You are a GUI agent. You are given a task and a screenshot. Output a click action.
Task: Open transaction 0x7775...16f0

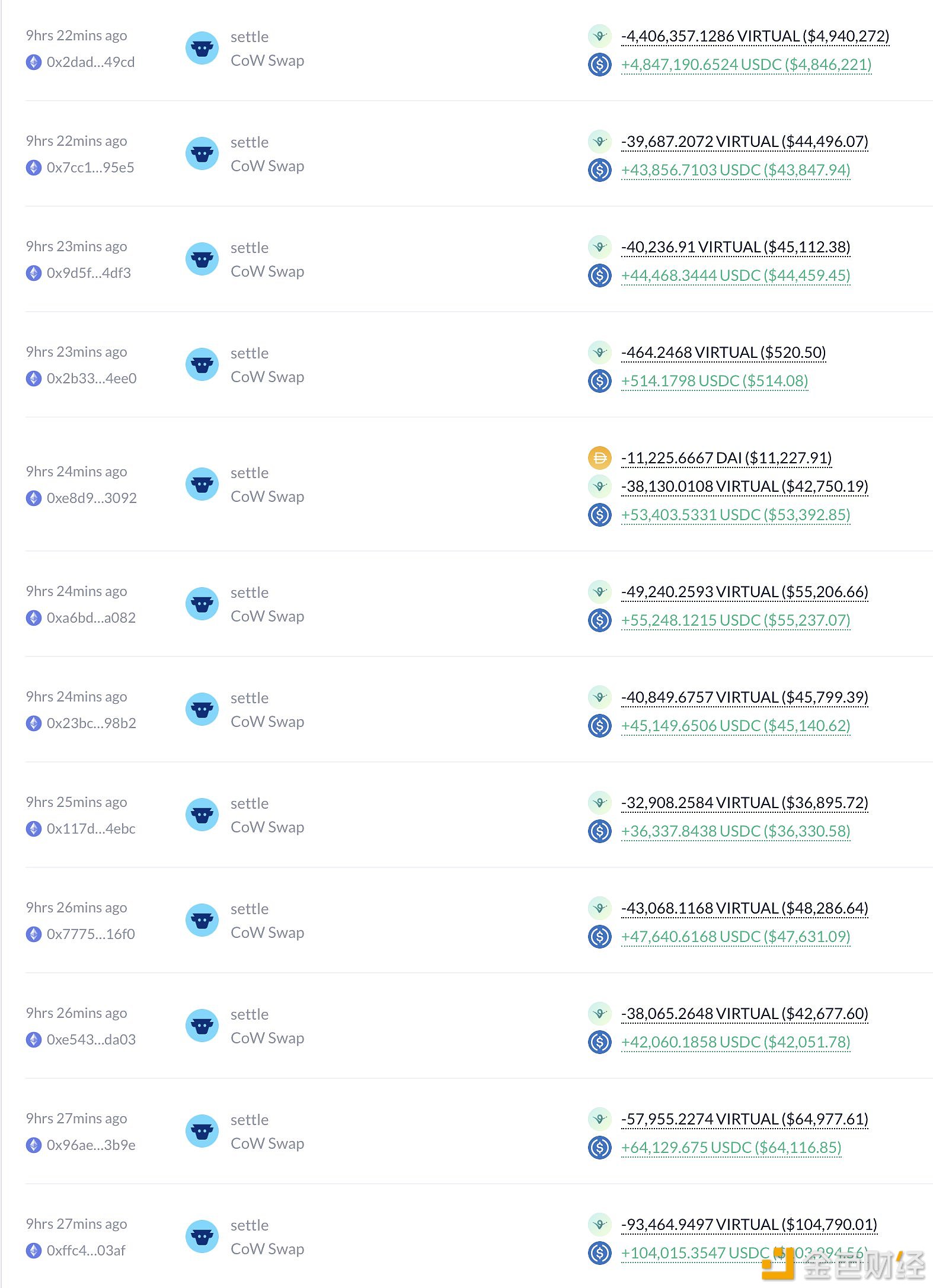tap(91, 934)
